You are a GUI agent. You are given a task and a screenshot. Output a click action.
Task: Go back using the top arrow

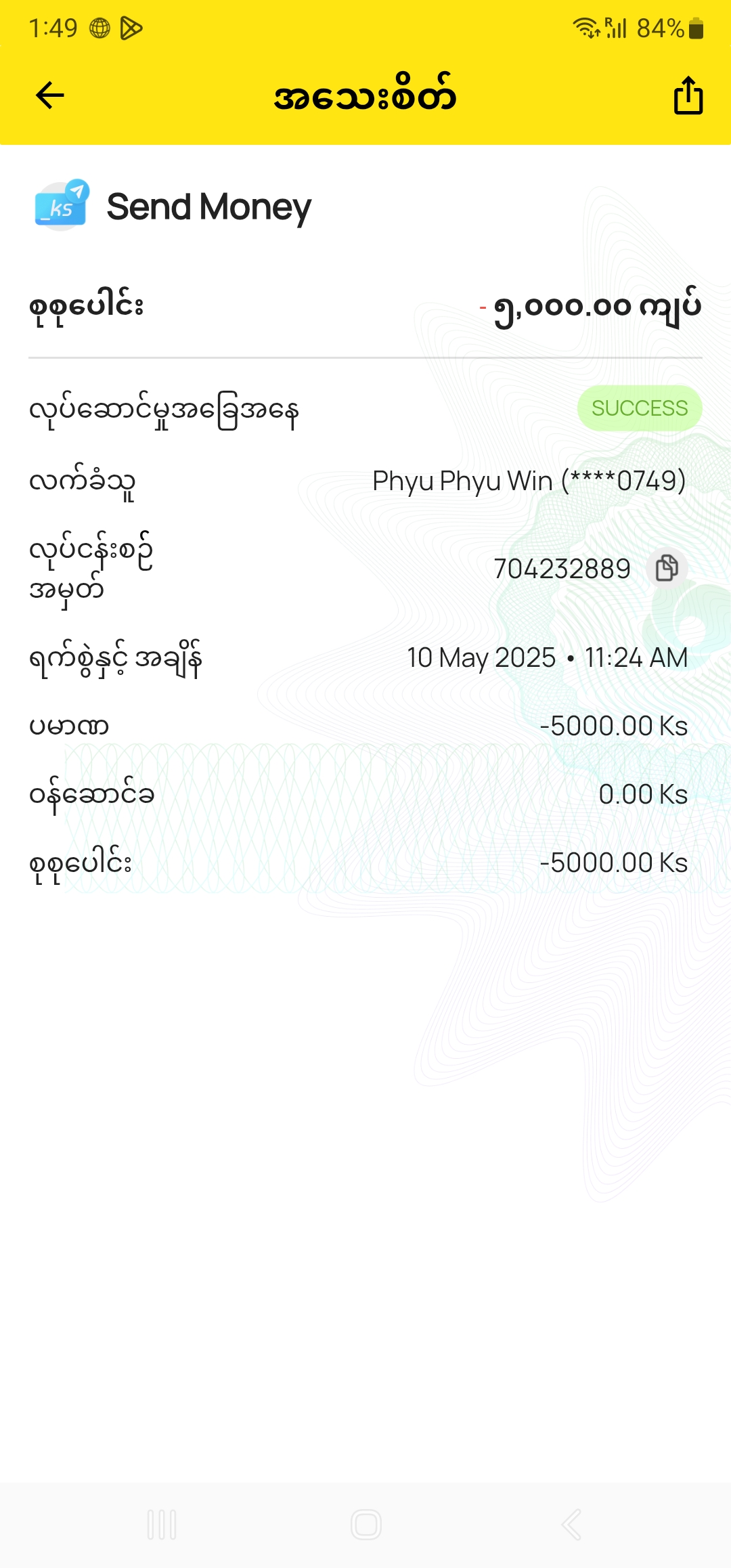click(x=49, y=95)
